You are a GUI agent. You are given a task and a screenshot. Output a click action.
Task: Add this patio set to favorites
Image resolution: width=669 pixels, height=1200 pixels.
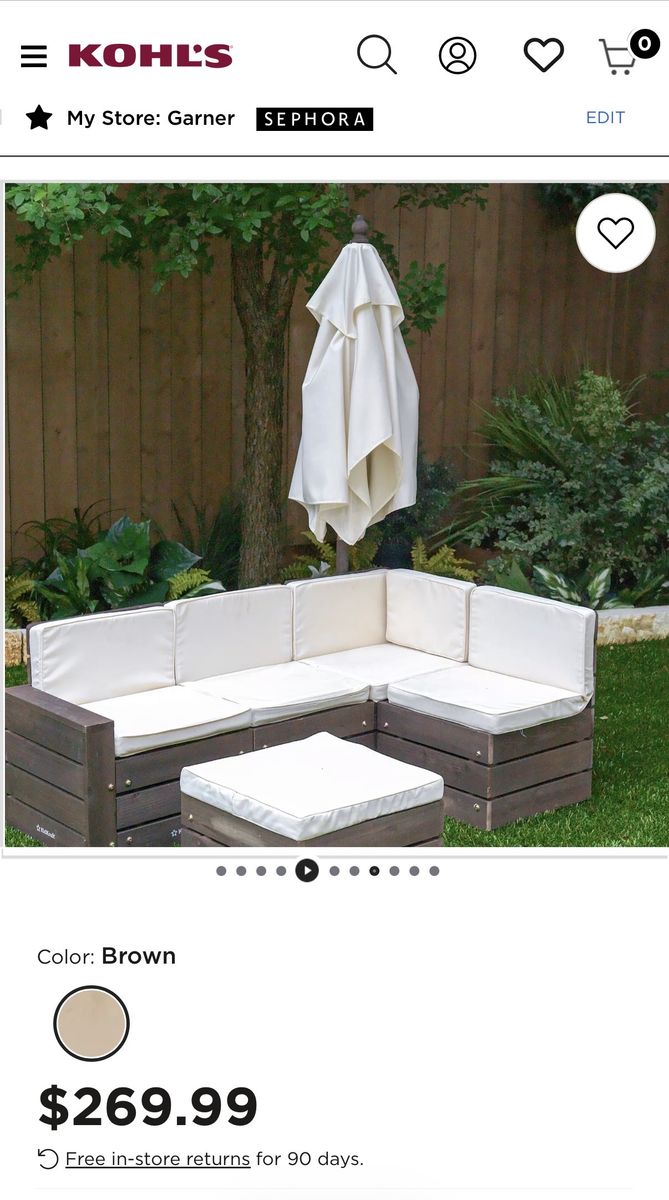(615, 233)
